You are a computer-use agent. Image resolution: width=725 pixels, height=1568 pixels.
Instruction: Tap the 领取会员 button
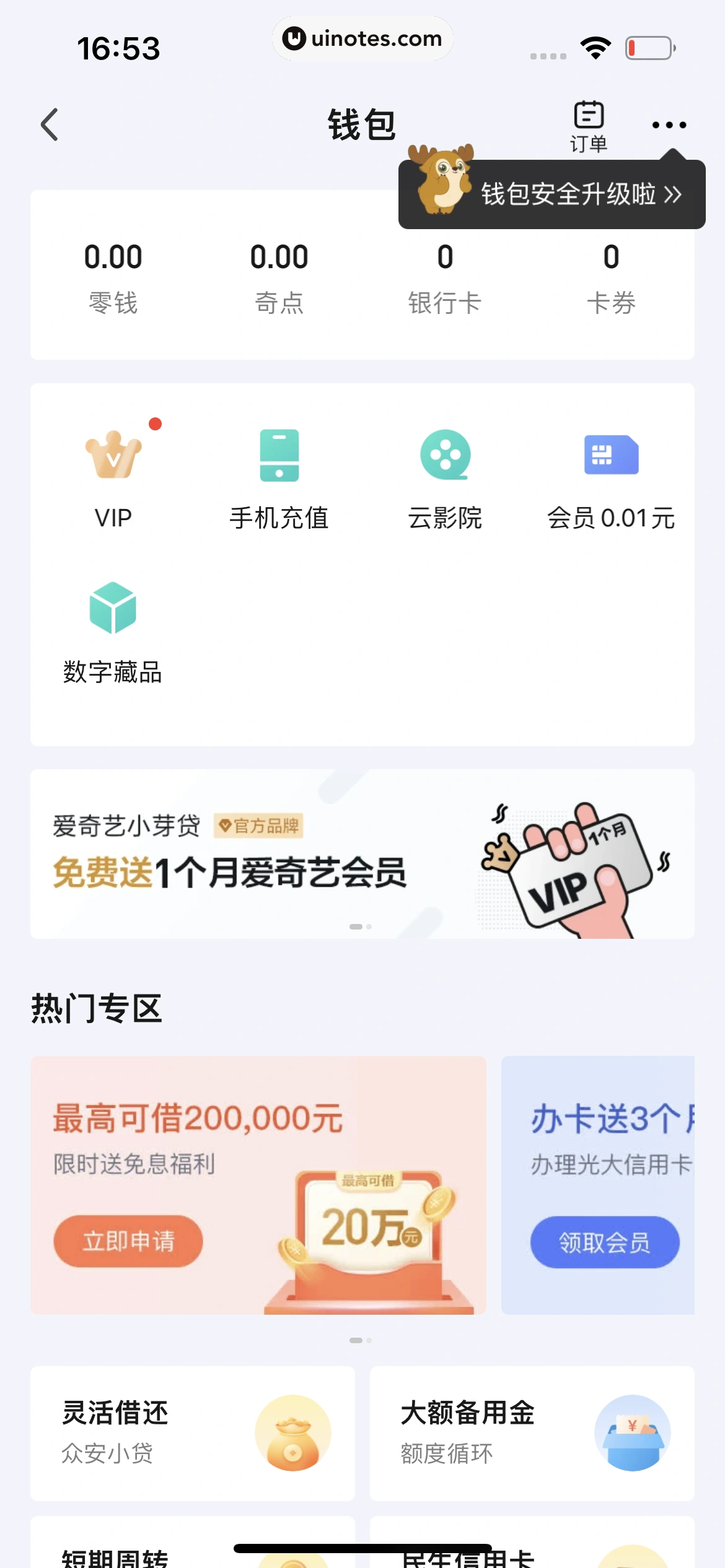coord(604,1242)
